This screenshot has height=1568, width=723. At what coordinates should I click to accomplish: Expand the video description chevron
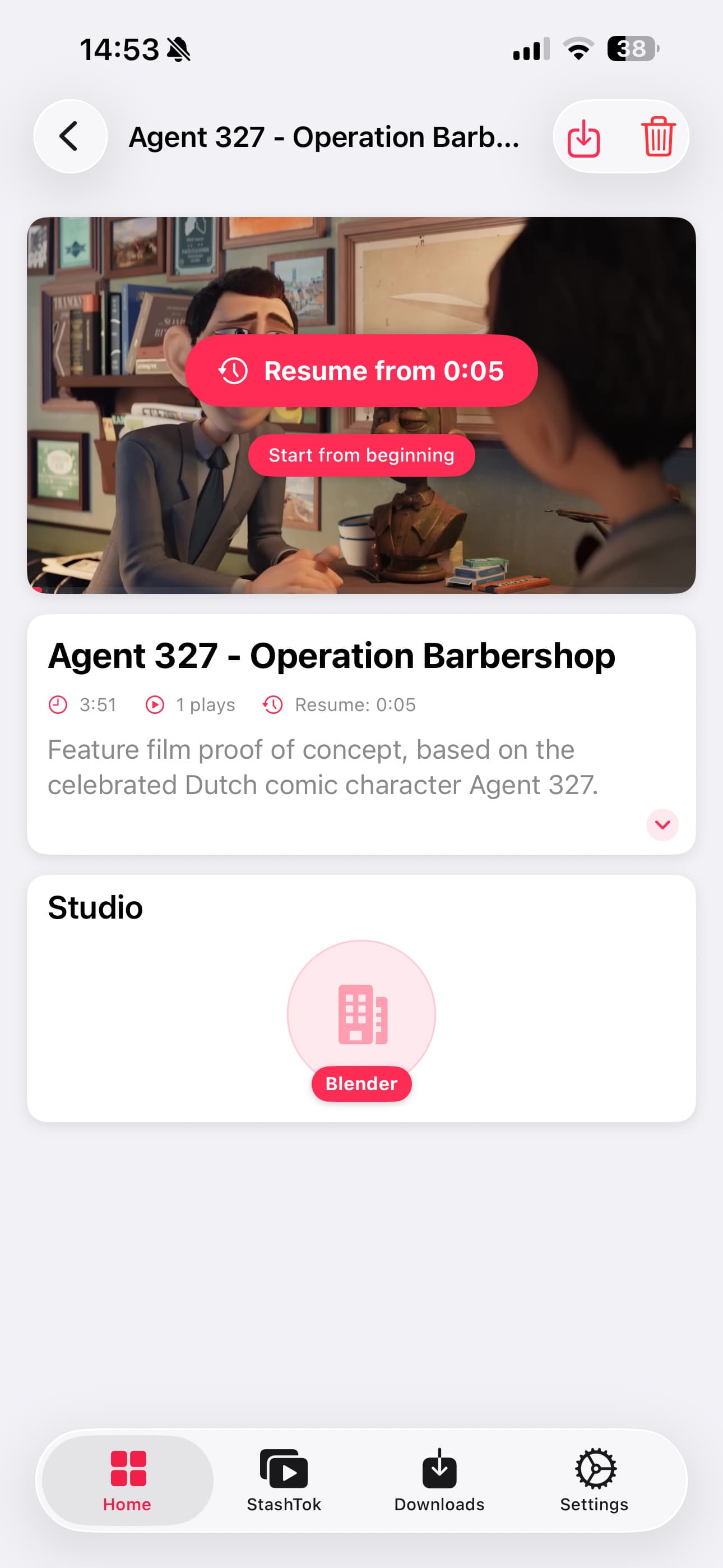[x=662, y=824]
